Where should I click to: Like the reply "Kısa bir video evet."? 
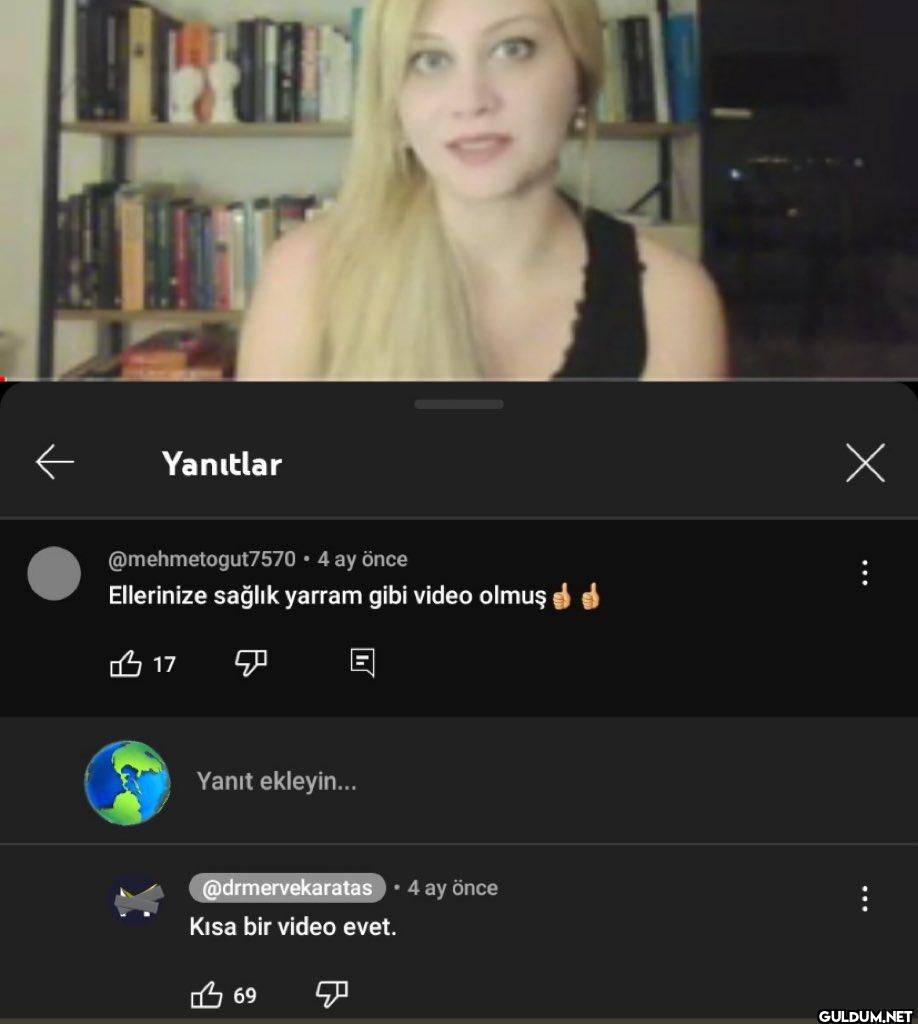(206, 994)
